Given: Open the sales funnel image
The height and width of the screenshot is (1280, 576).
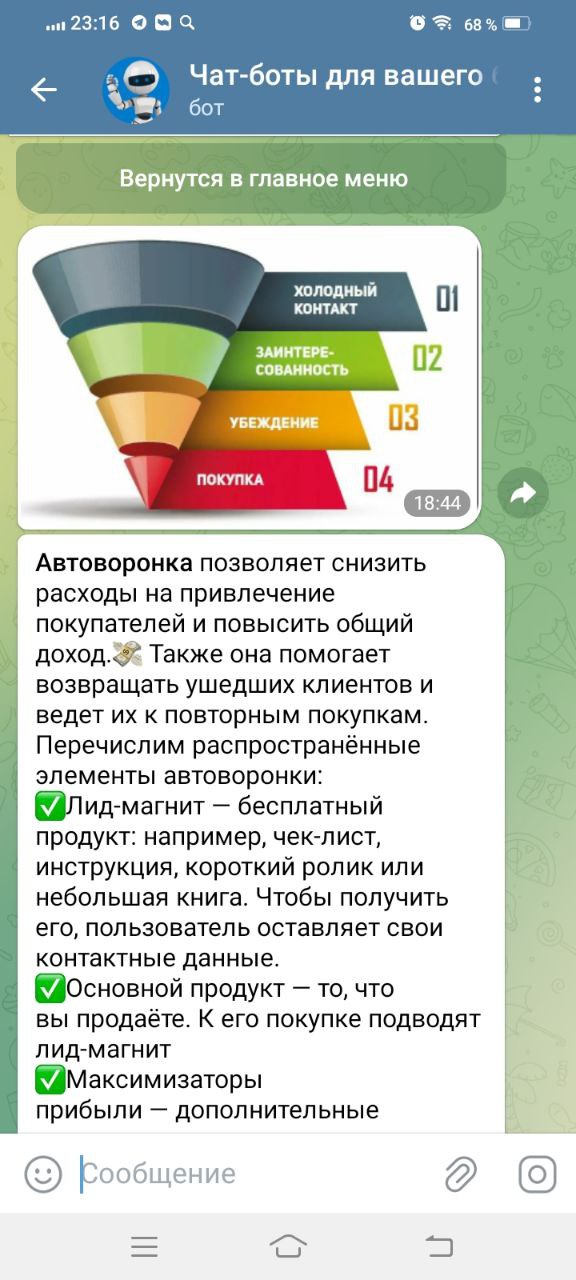Looking at the screenshot, I should point(249,378).
